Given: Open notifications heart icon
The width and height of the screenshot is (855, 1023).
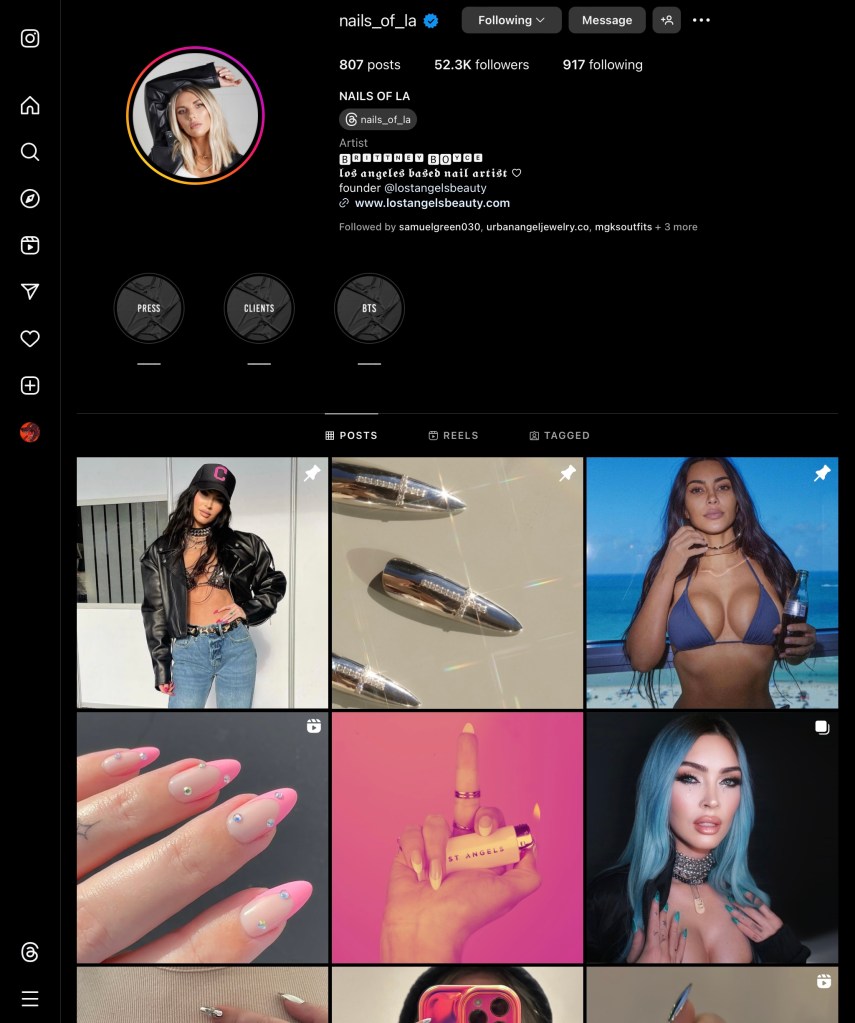Looking at the screenshot, I should click(x=30, y=339).
